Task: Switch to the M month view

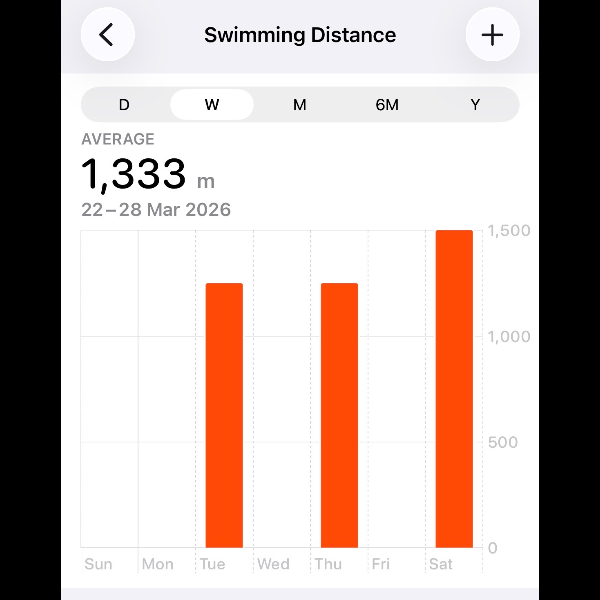Action: 299,105
